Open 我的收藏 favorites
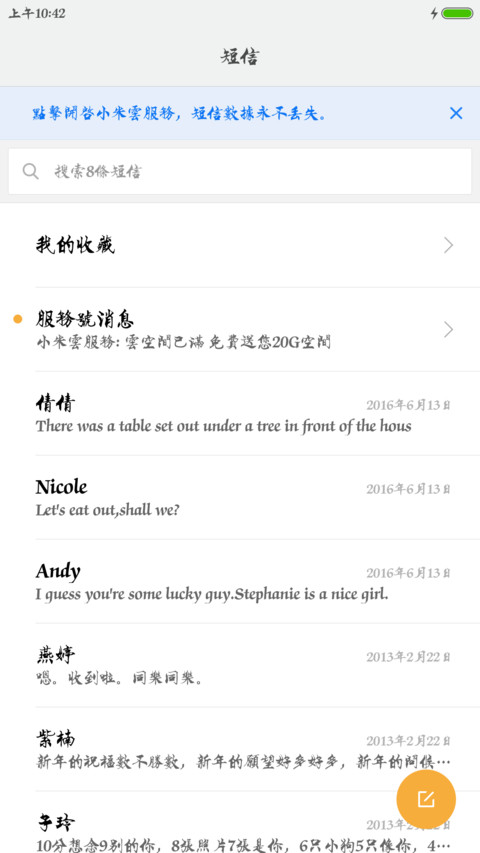 (x=240, y=245)
